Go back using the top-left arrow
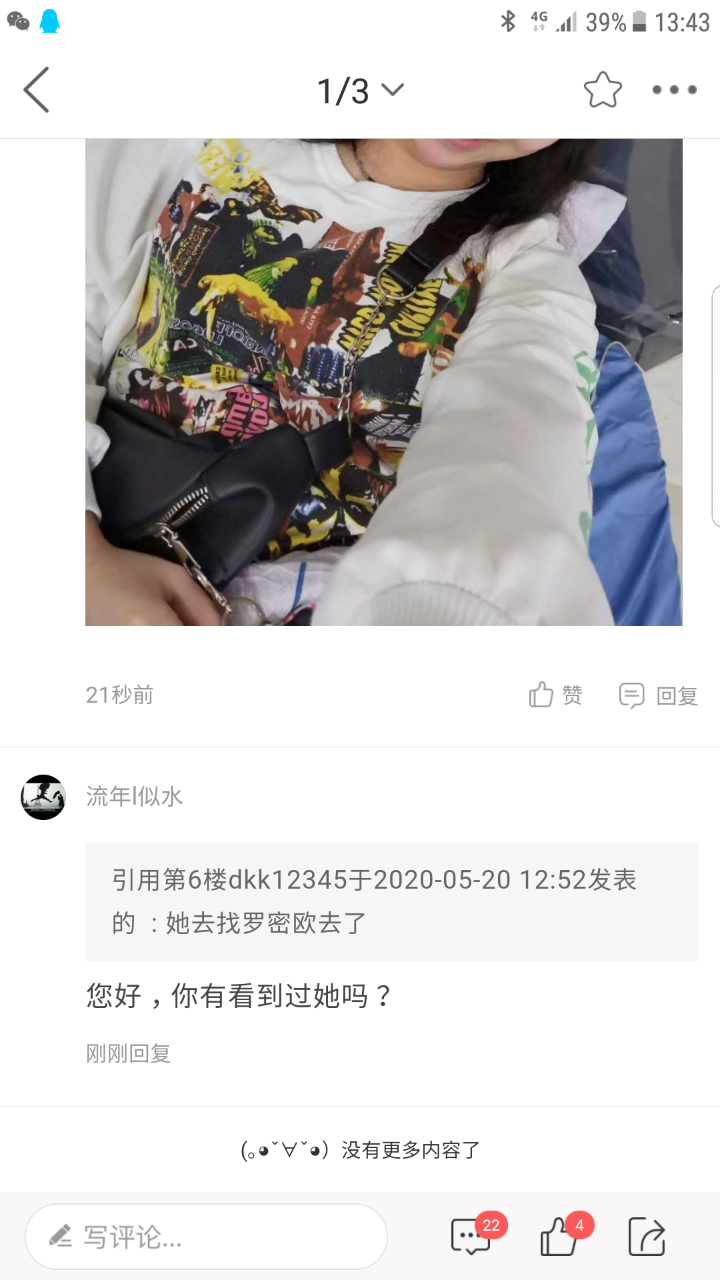720x1280 pixels. pyautogui.click(x=37, y=90)
